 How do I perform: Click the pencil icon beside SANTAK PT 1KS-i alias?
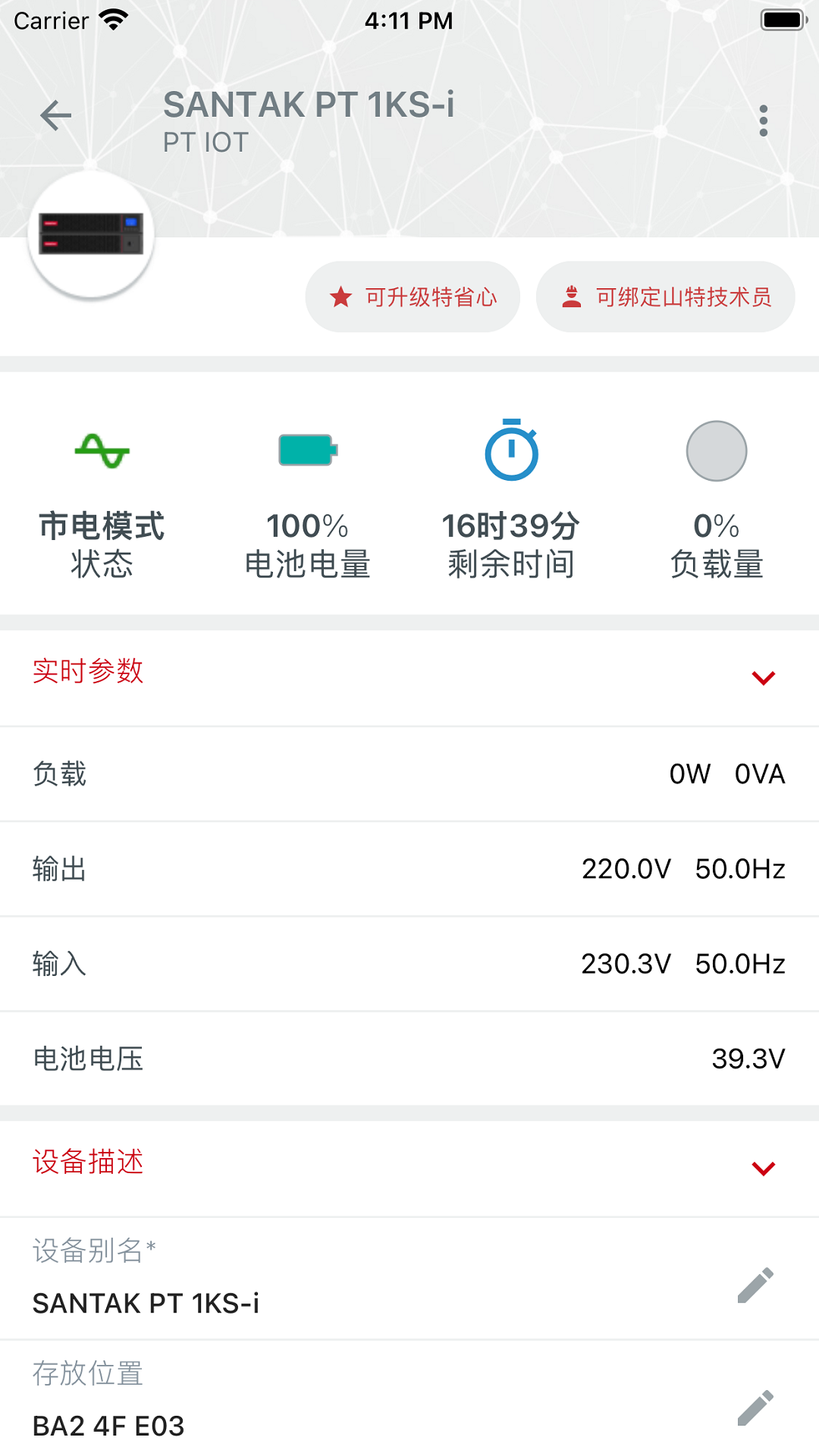click(x=755, y=1287)
